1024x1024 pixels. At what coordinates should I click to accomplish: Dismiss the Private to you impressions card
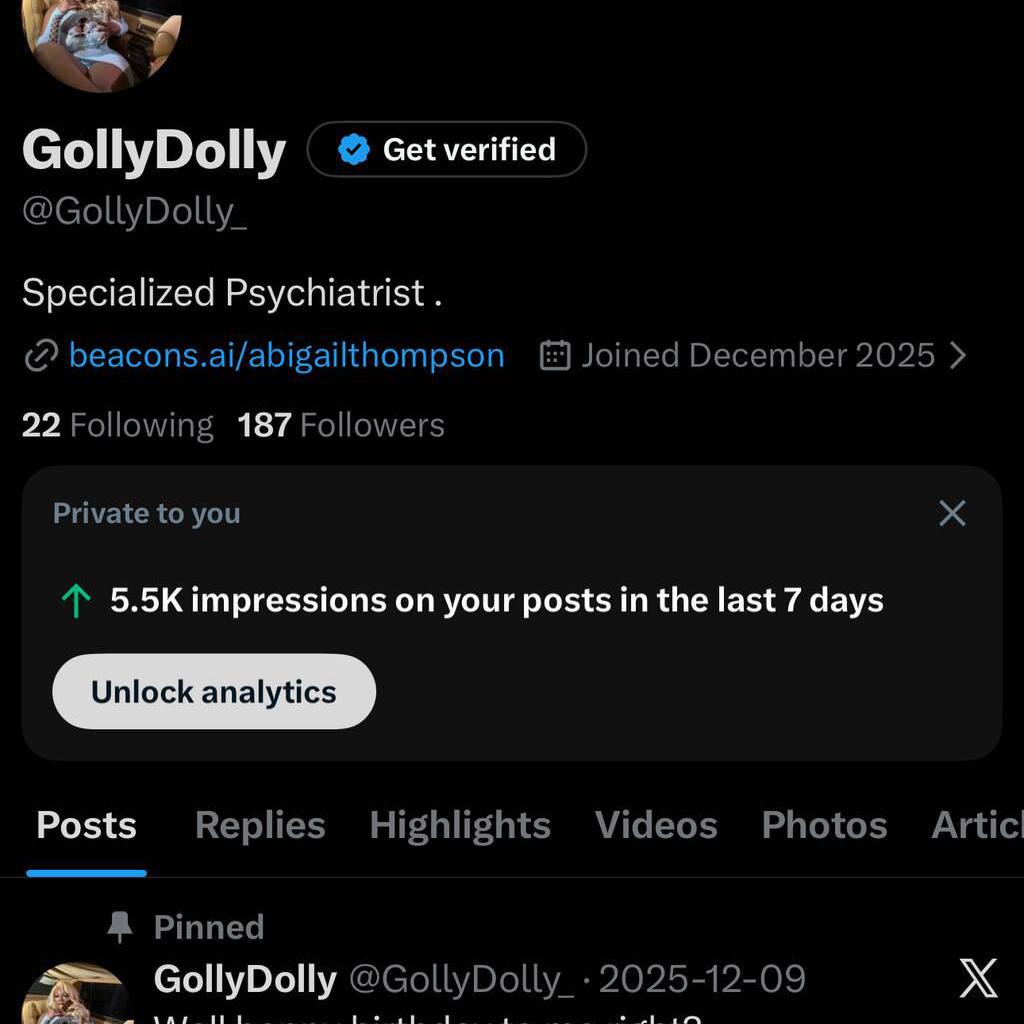click(952, 514)
